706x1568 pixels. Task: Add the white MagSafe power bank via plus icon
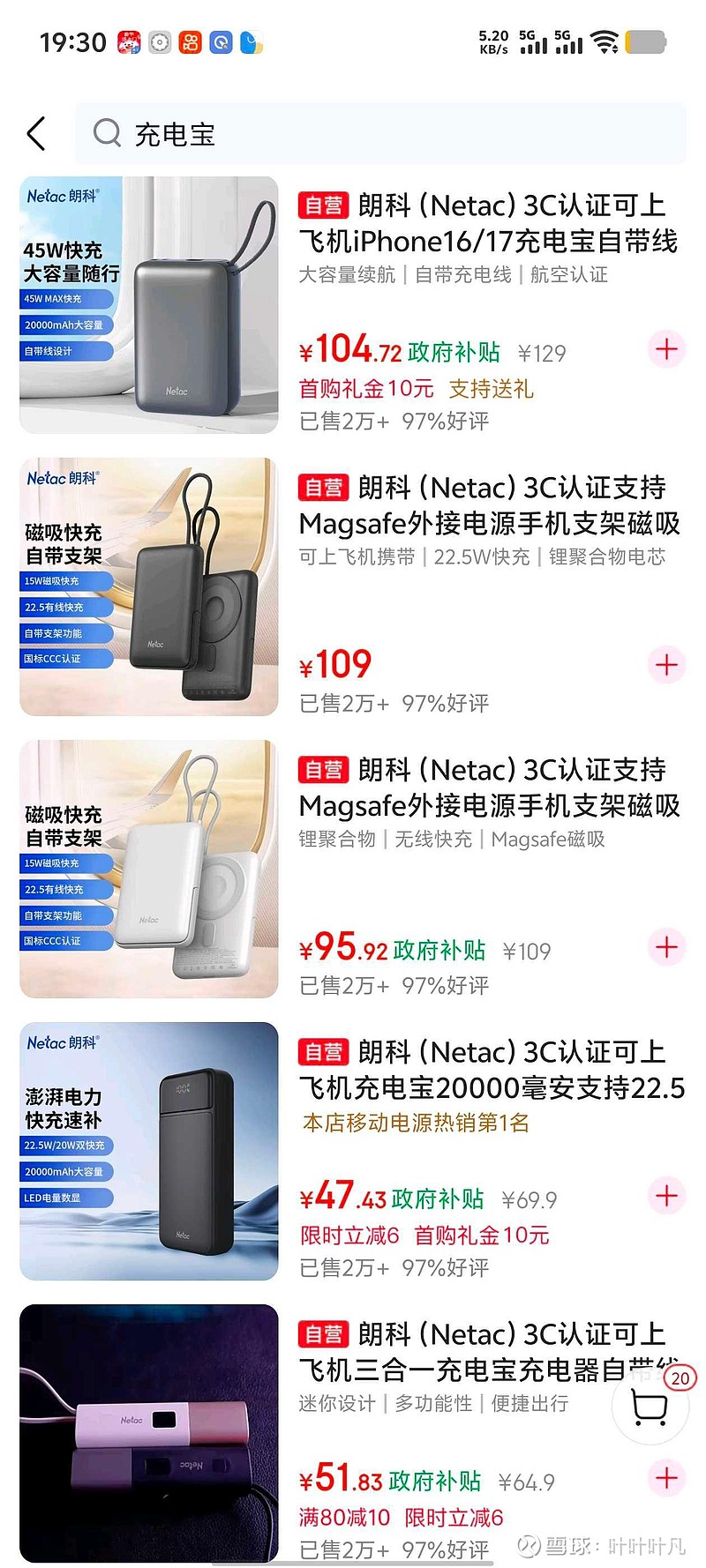tap(666, 948)
